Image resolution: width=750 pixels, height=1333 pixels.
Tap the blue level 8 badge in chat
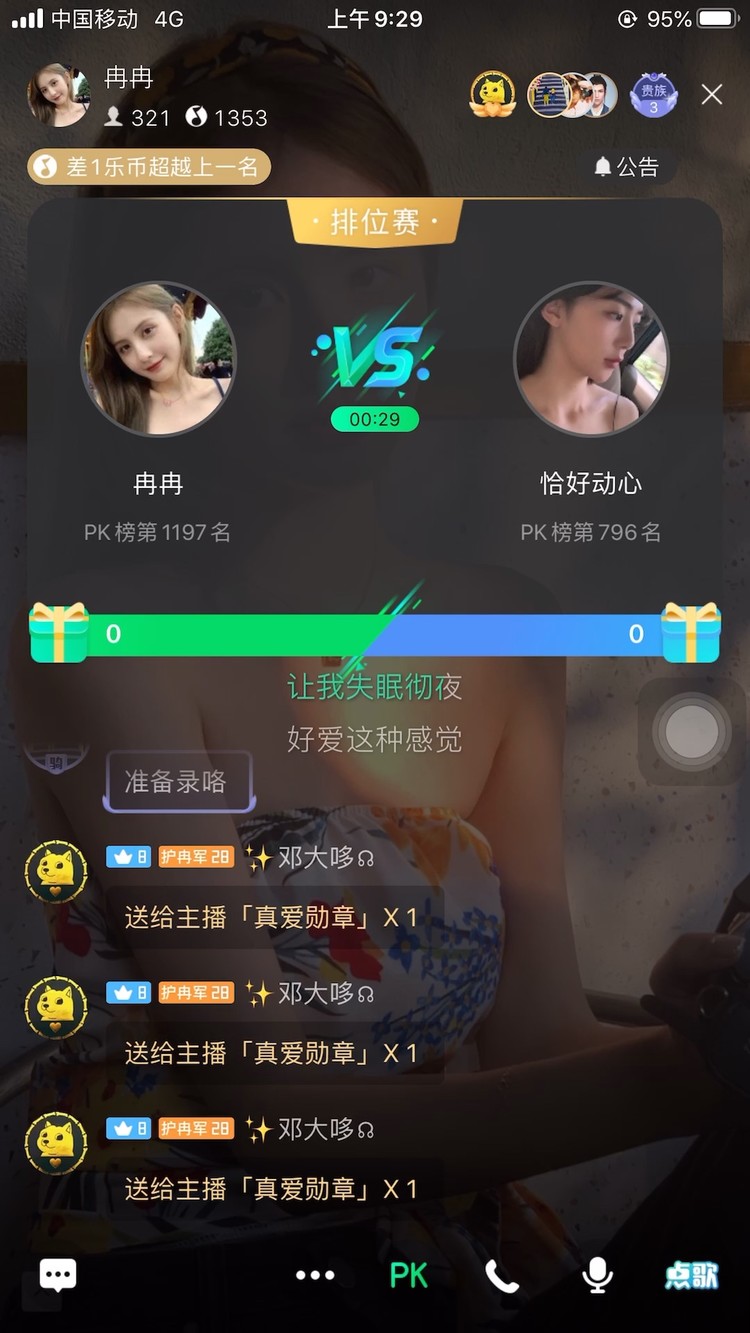[126, 856]
